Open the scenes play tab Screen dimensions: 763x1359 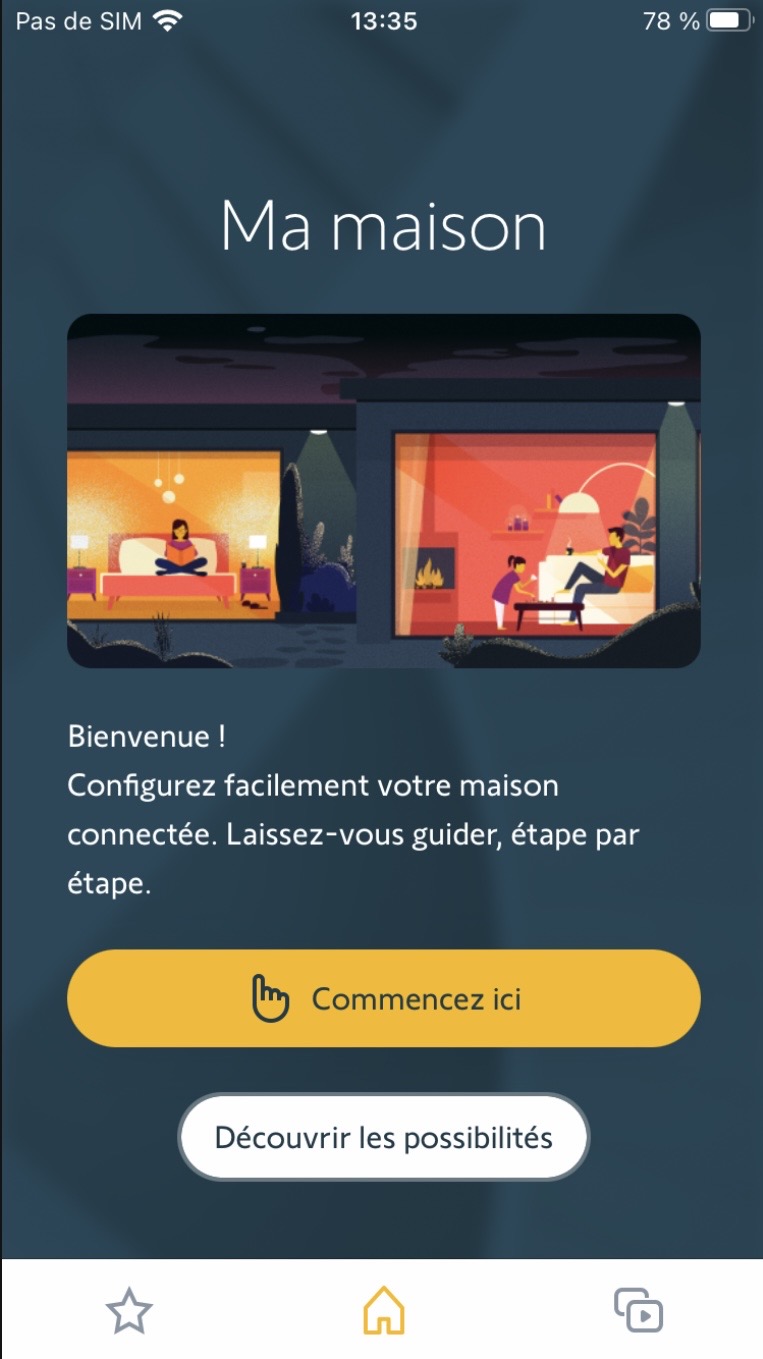638,1311
